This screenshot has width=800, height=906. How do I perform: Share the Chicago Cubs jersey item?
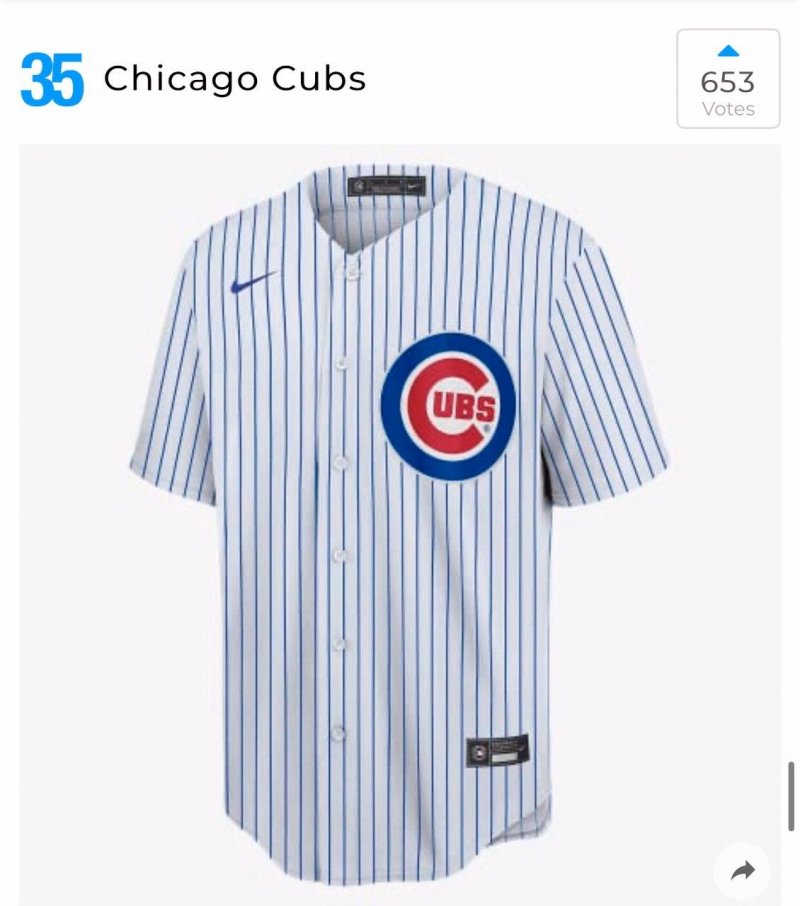coord(741,871)
